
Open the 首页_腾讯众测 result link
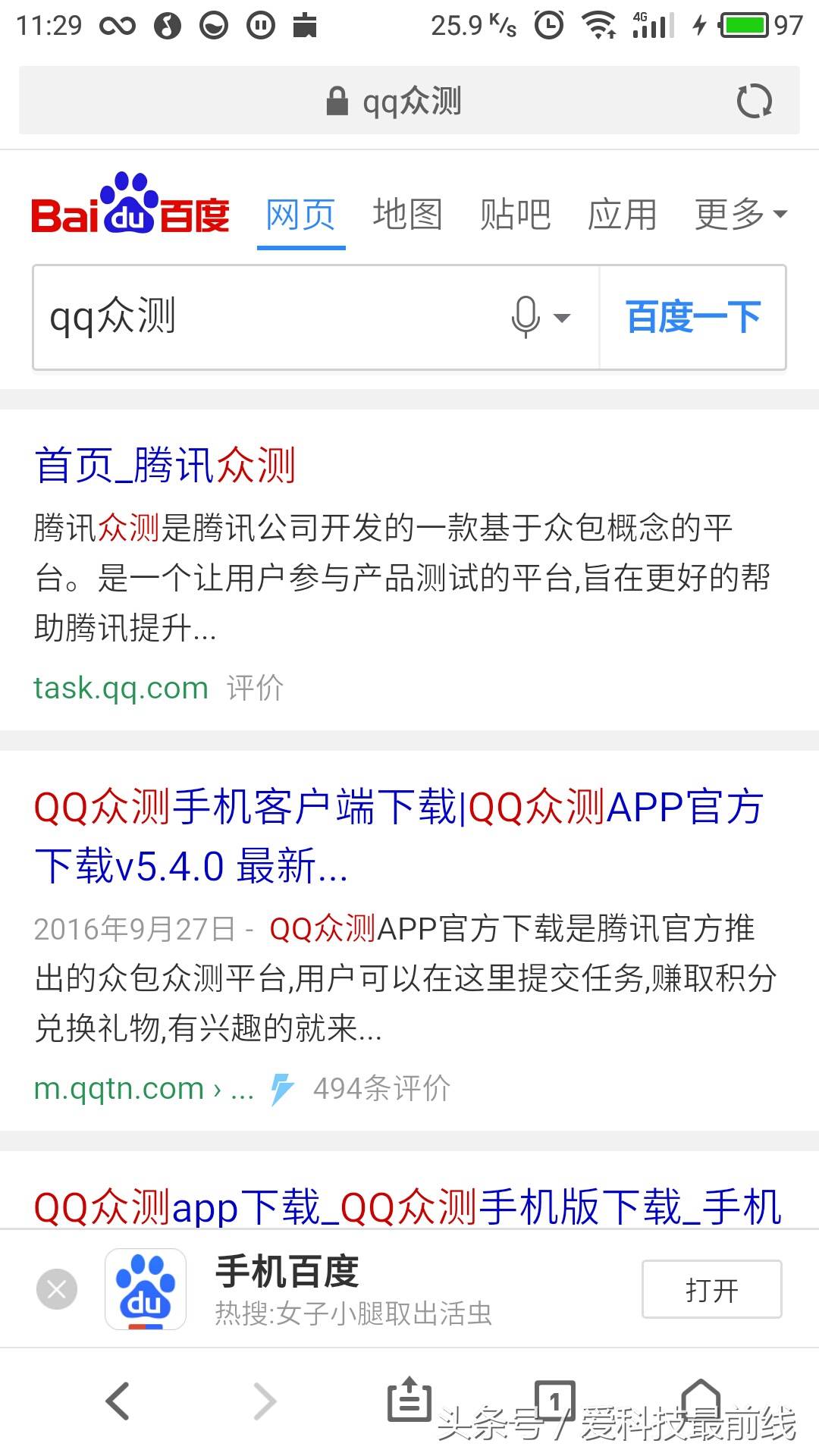tap(167, 466)
